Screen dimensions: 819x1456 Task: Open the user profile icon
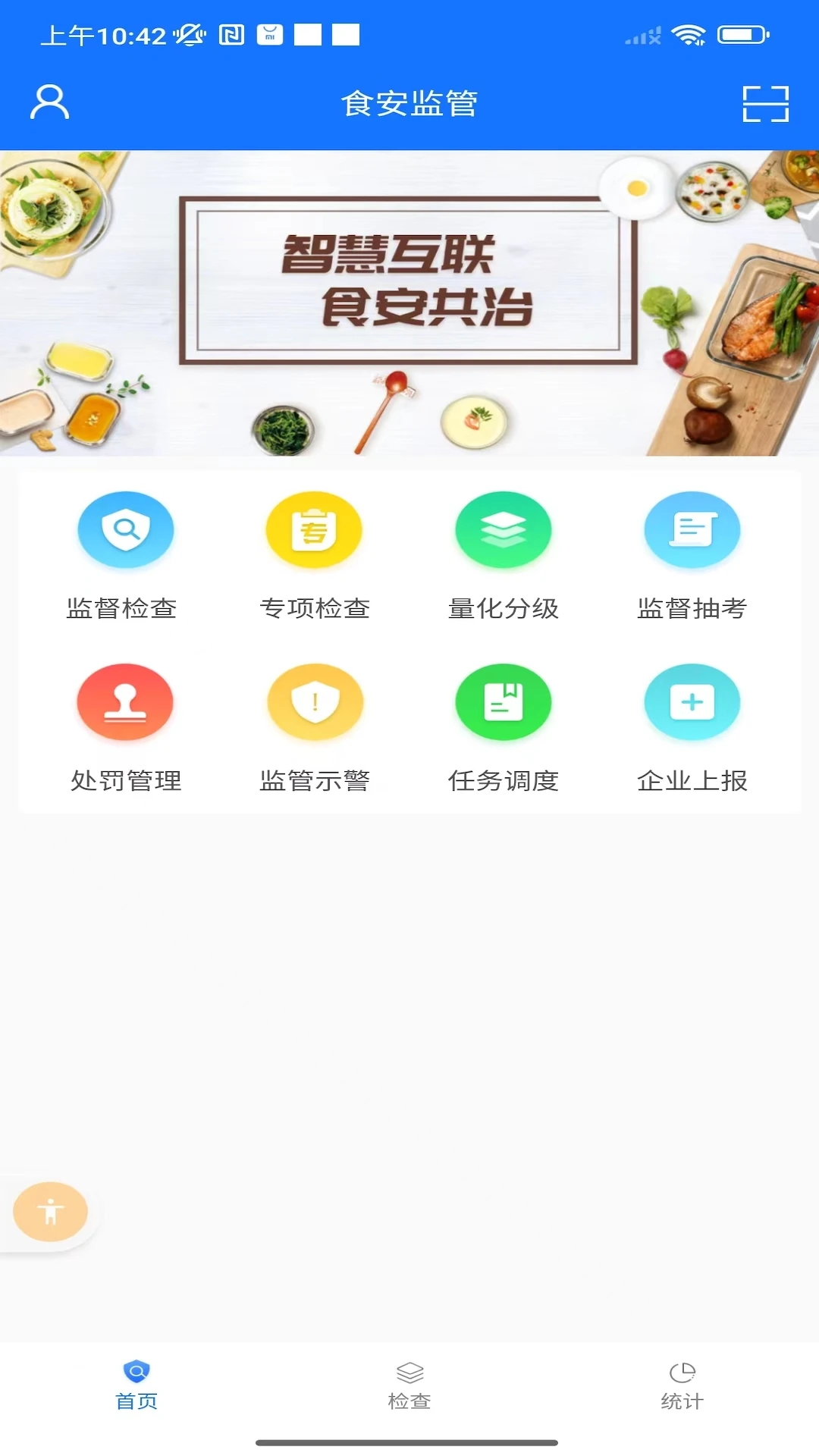click(49, 104)
